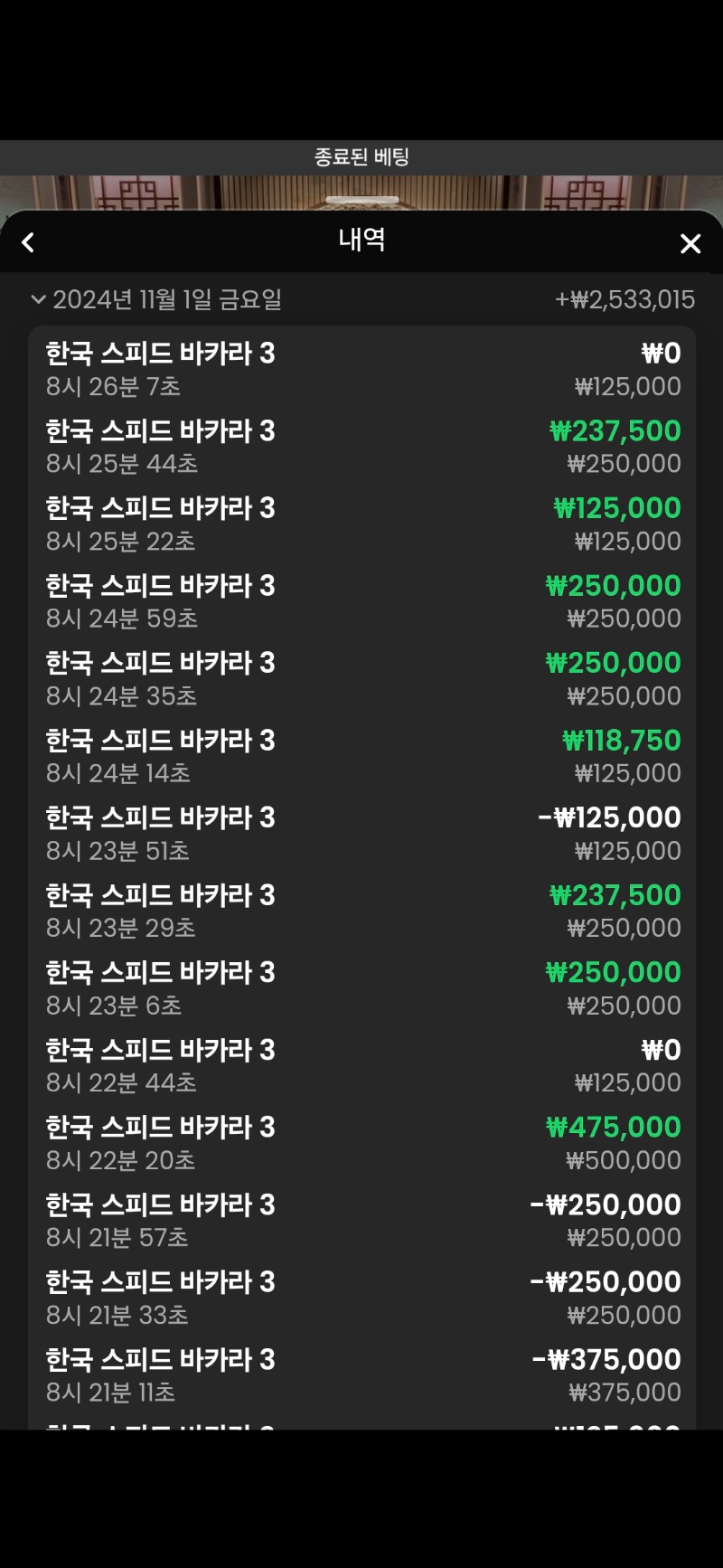Open the bet at 8시 23분 51초

coord(361,834)
